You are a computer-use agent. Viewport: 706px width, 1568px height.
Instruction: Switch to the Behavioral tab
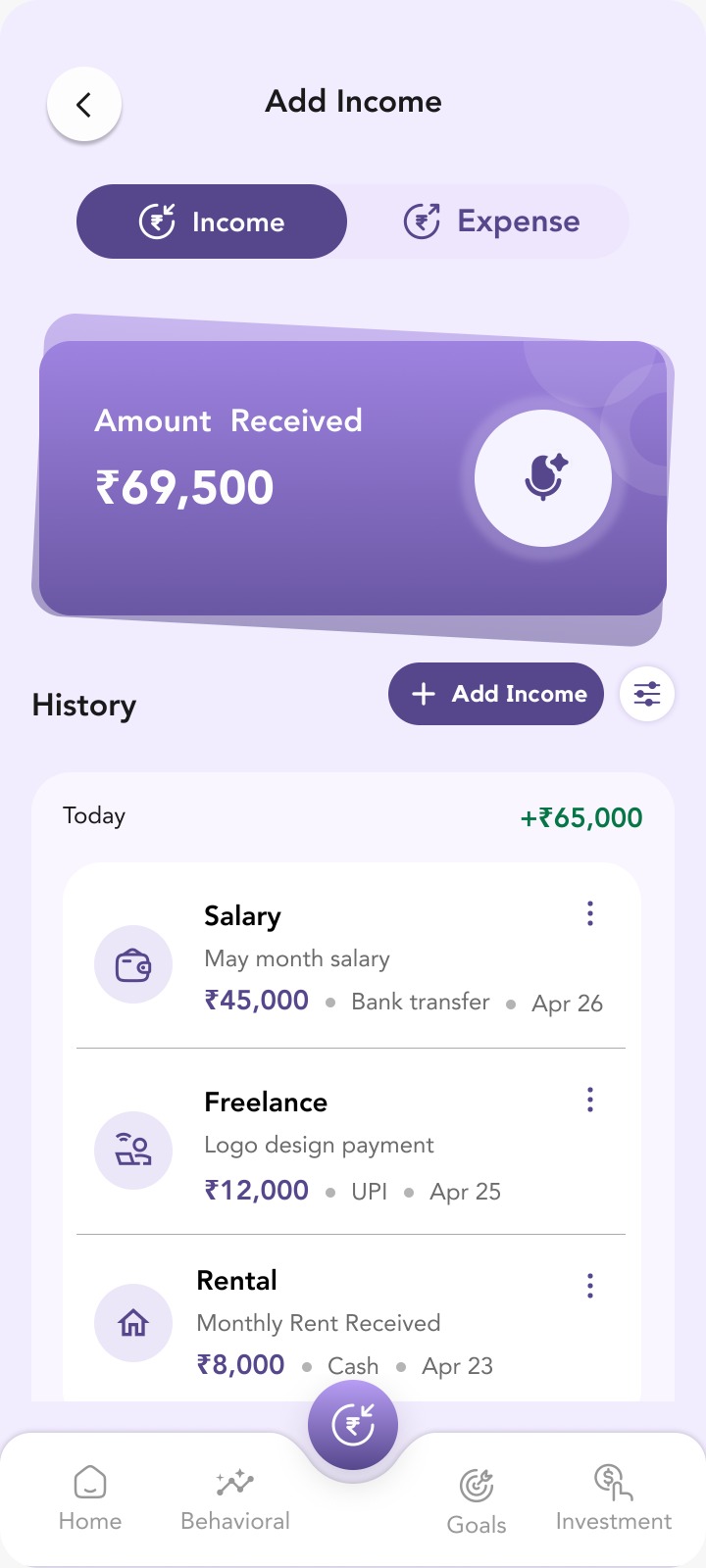pos(235,1498)
